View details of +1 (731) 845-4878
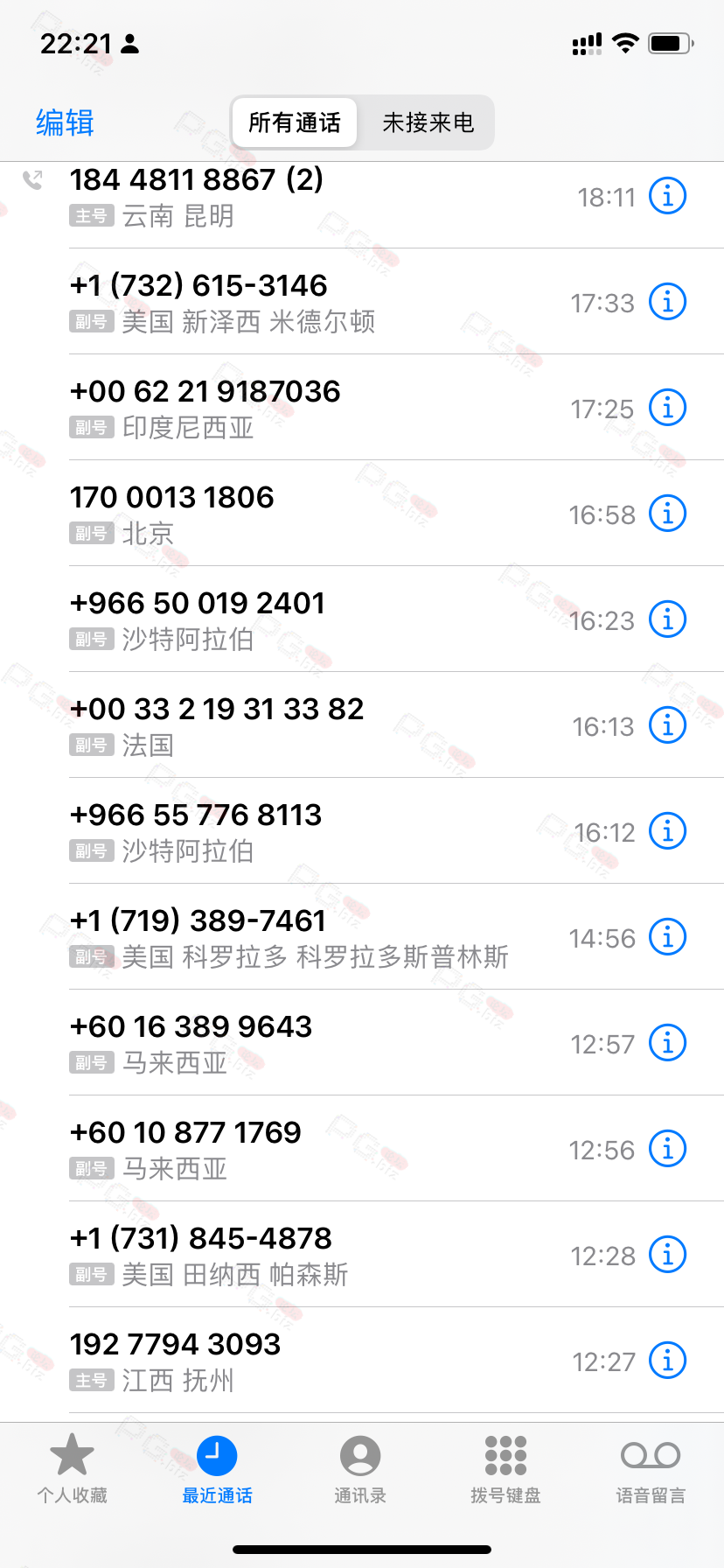This screenshot has height=1568, width=724. [667, 1255]
